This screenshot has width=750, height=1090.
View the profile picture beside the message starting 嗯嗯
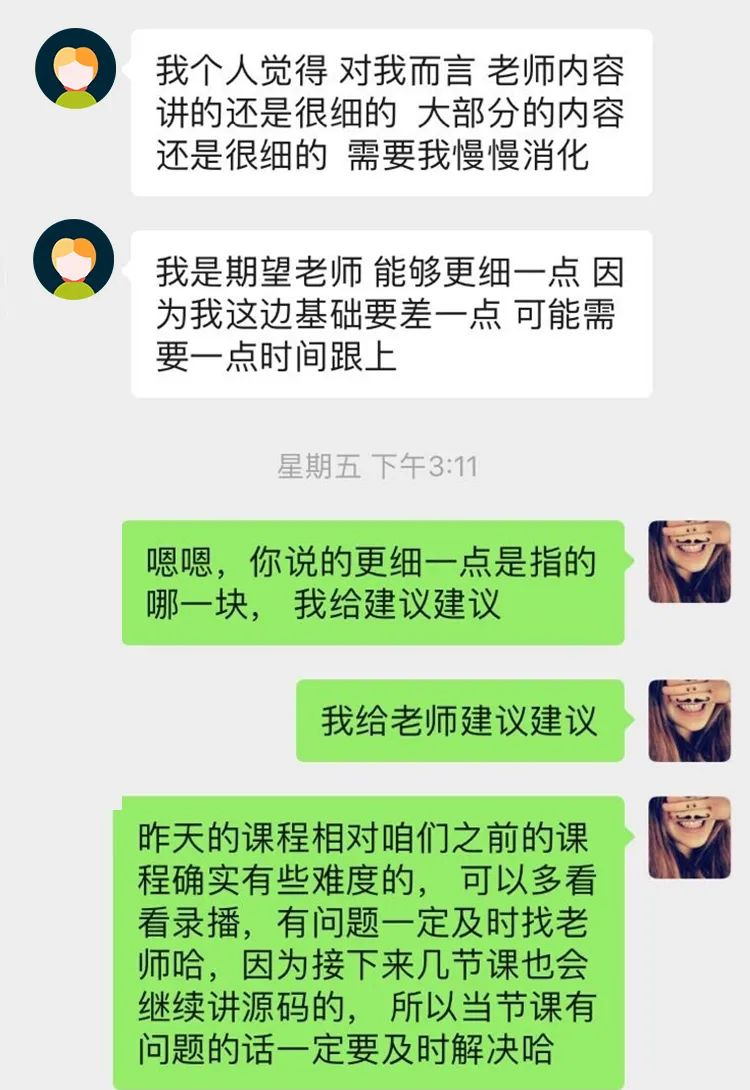pyautogui.click(x=690, y=562)
